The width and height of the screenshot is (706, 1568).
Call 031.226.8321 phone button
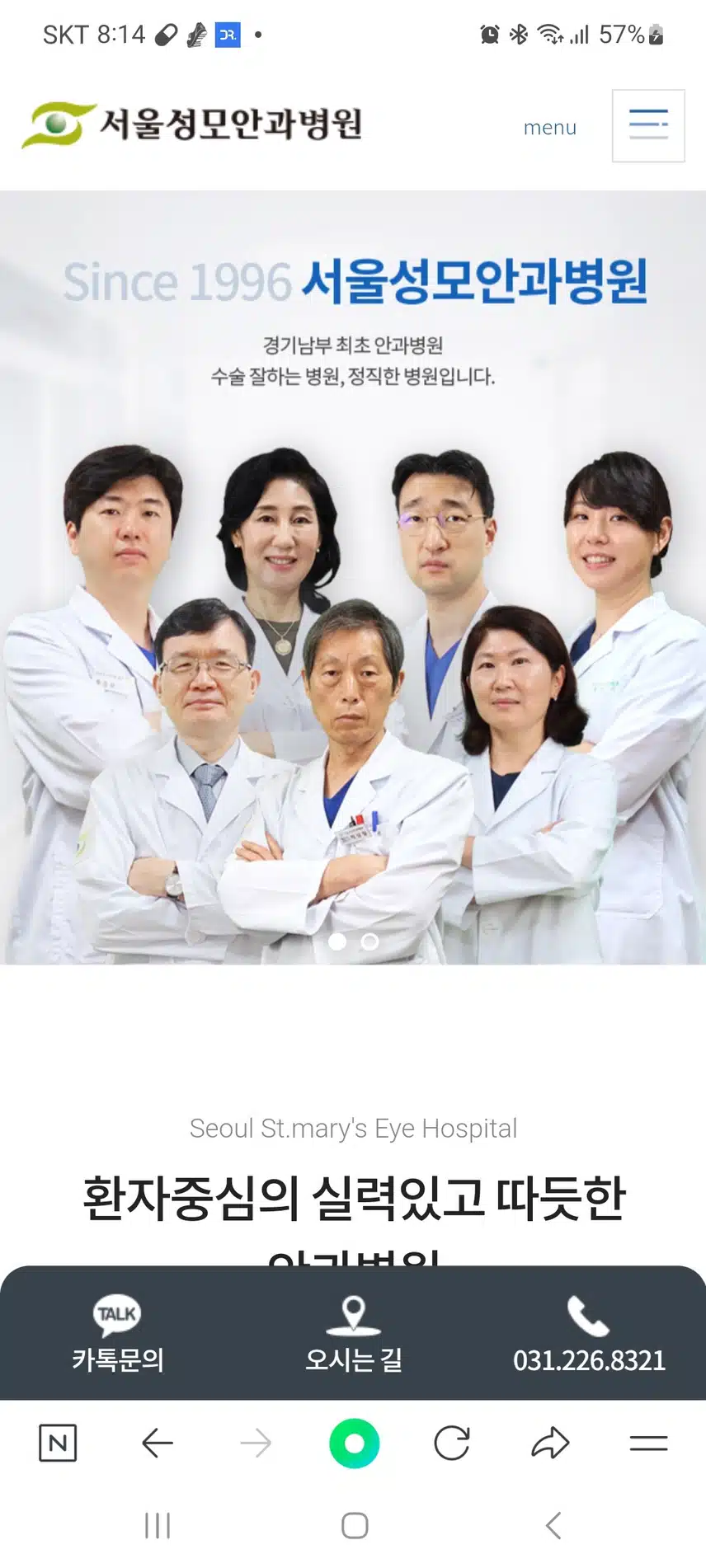[588, 1333]
